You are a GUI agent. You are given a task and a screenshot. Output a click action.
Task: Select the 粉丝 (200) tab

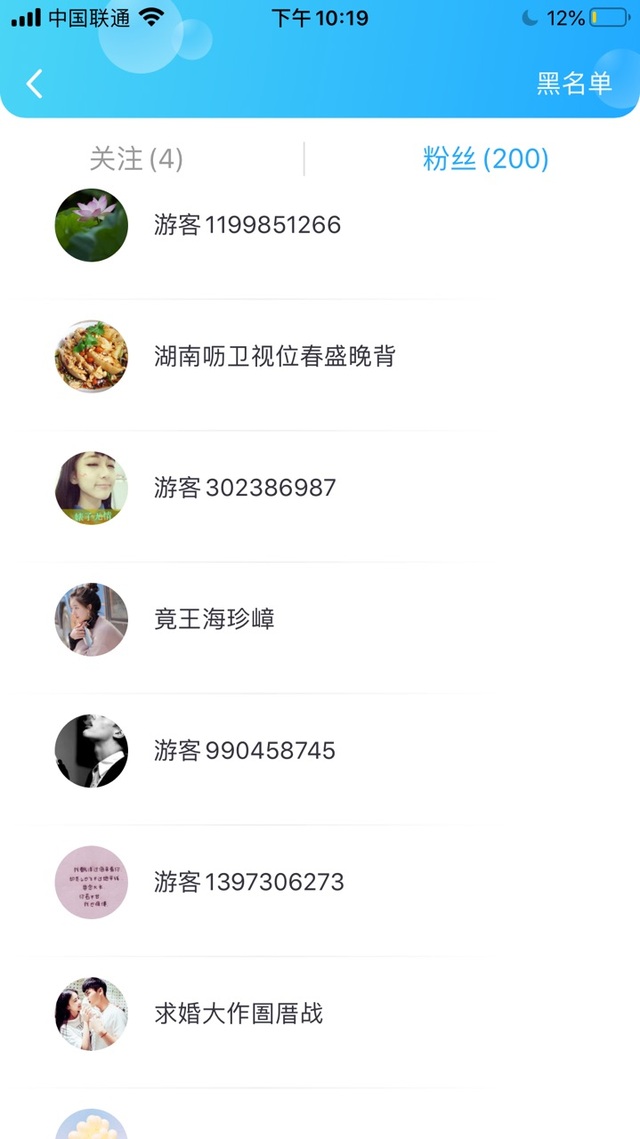(x=485, y=159)
